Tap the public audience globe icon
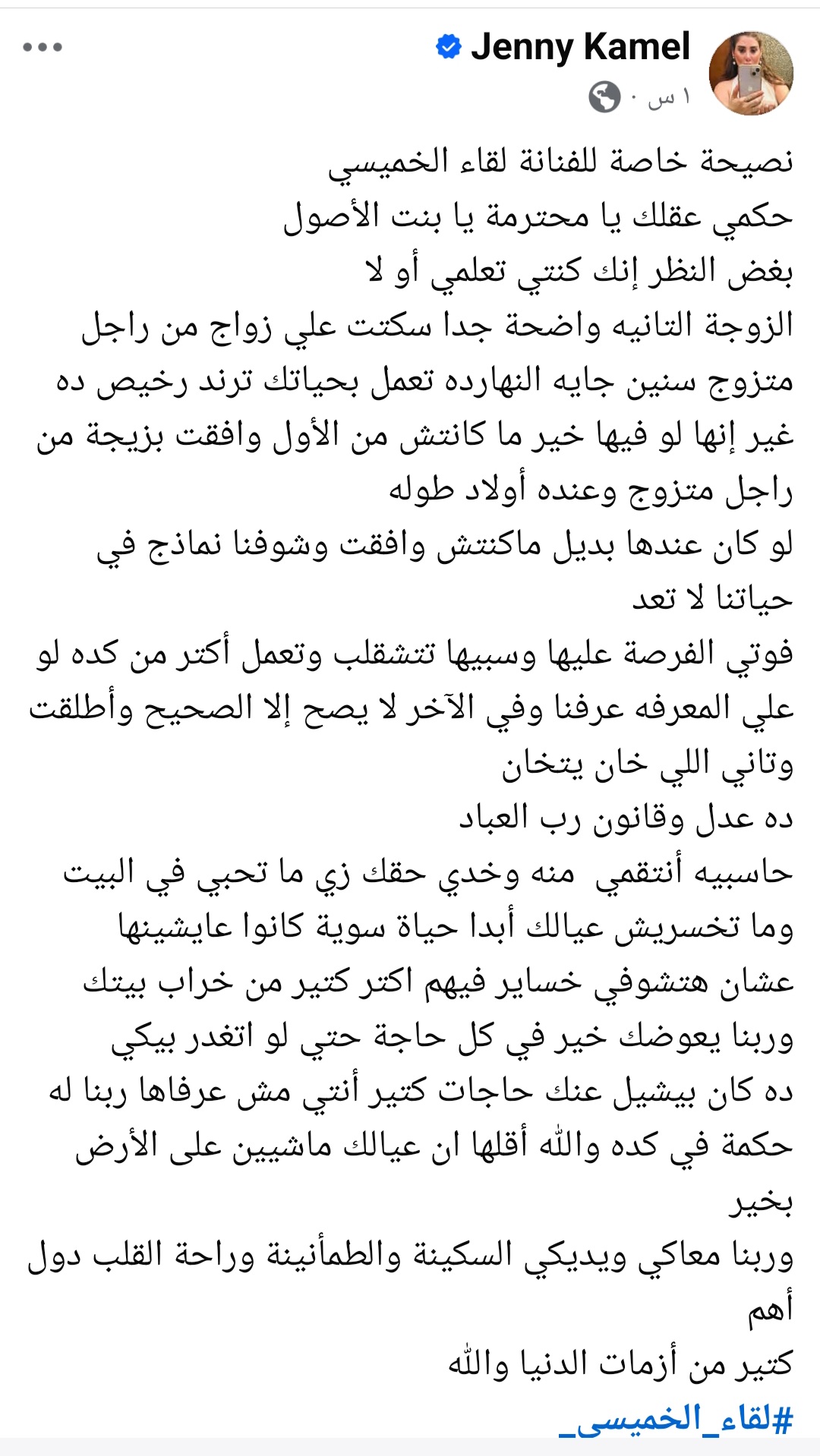The image size is (820, 1456). coord(604,97)
